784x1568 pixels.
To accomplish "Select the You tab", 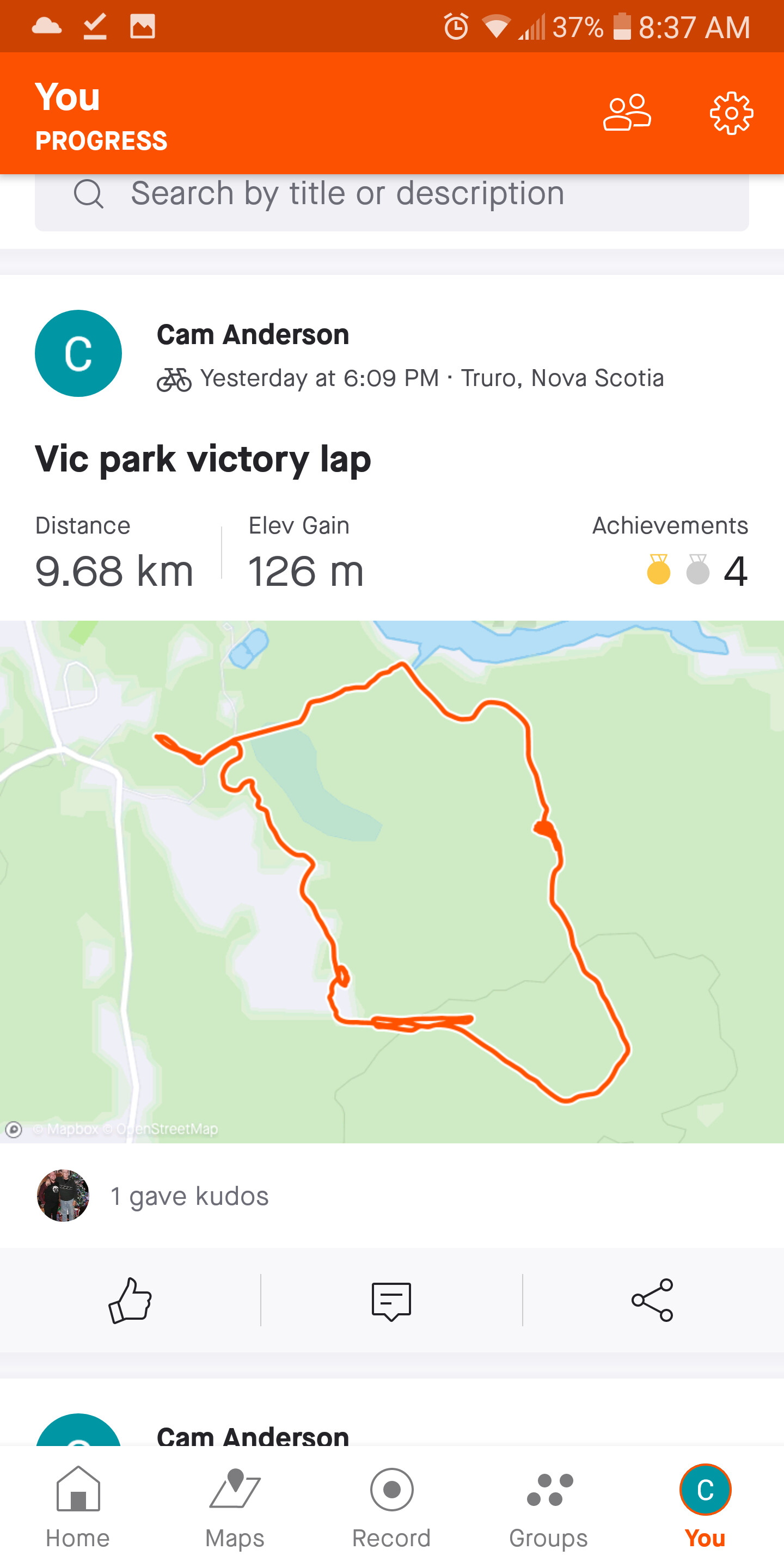I will (x=705, y=1506).
